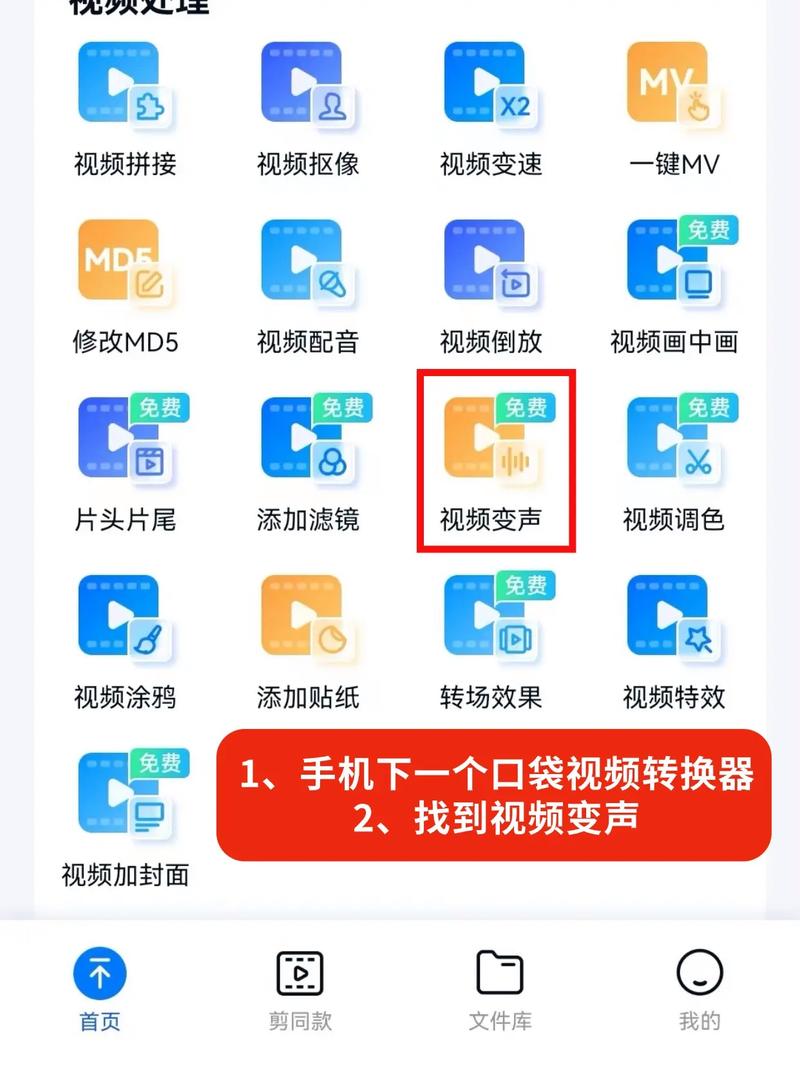The height and width of the screenshot is (1069, 800).
Task: Go to the 文件库 tab
Action: [500, 990]
